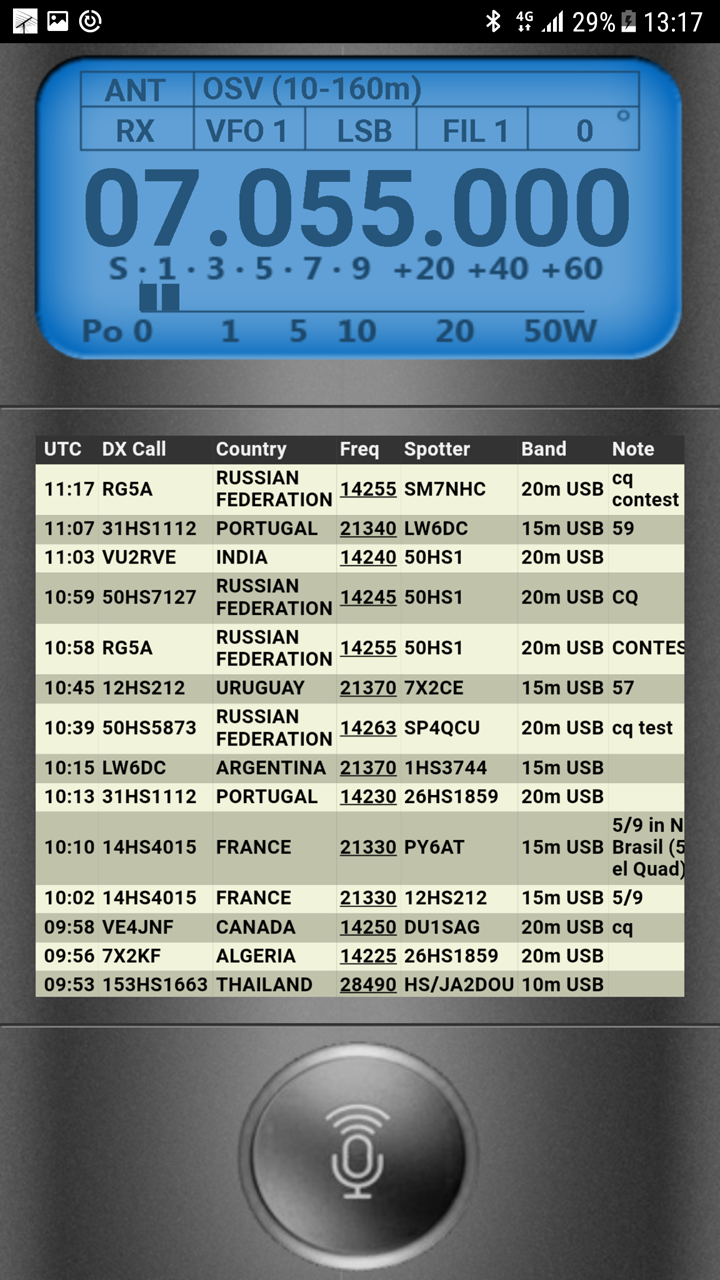Toggle the RX receive mode cell
This screenshot has width=720, height=1280.
[x=136, y=131]
